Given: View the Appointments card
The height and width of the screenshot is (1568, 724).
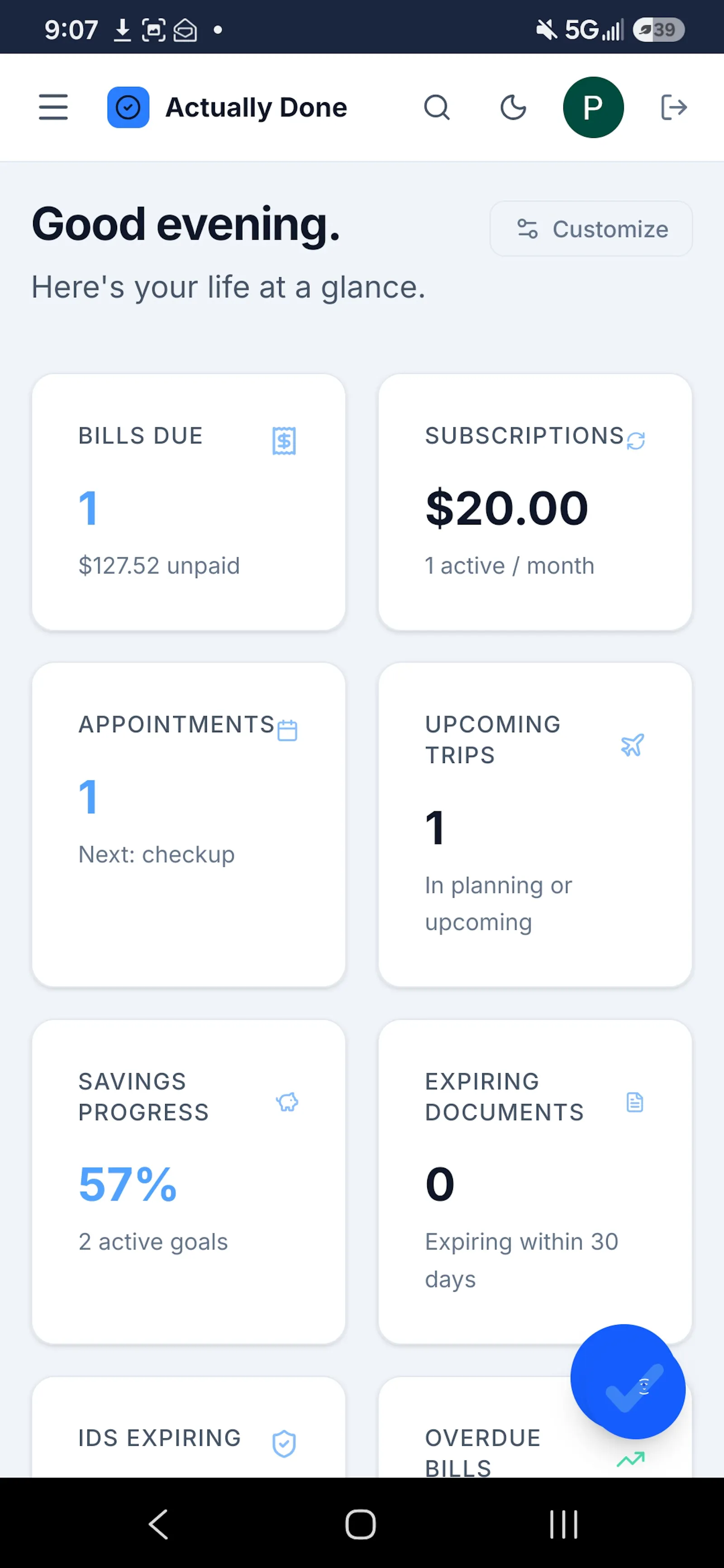Looking at the screenshot, I should click(x=189, y=825).
